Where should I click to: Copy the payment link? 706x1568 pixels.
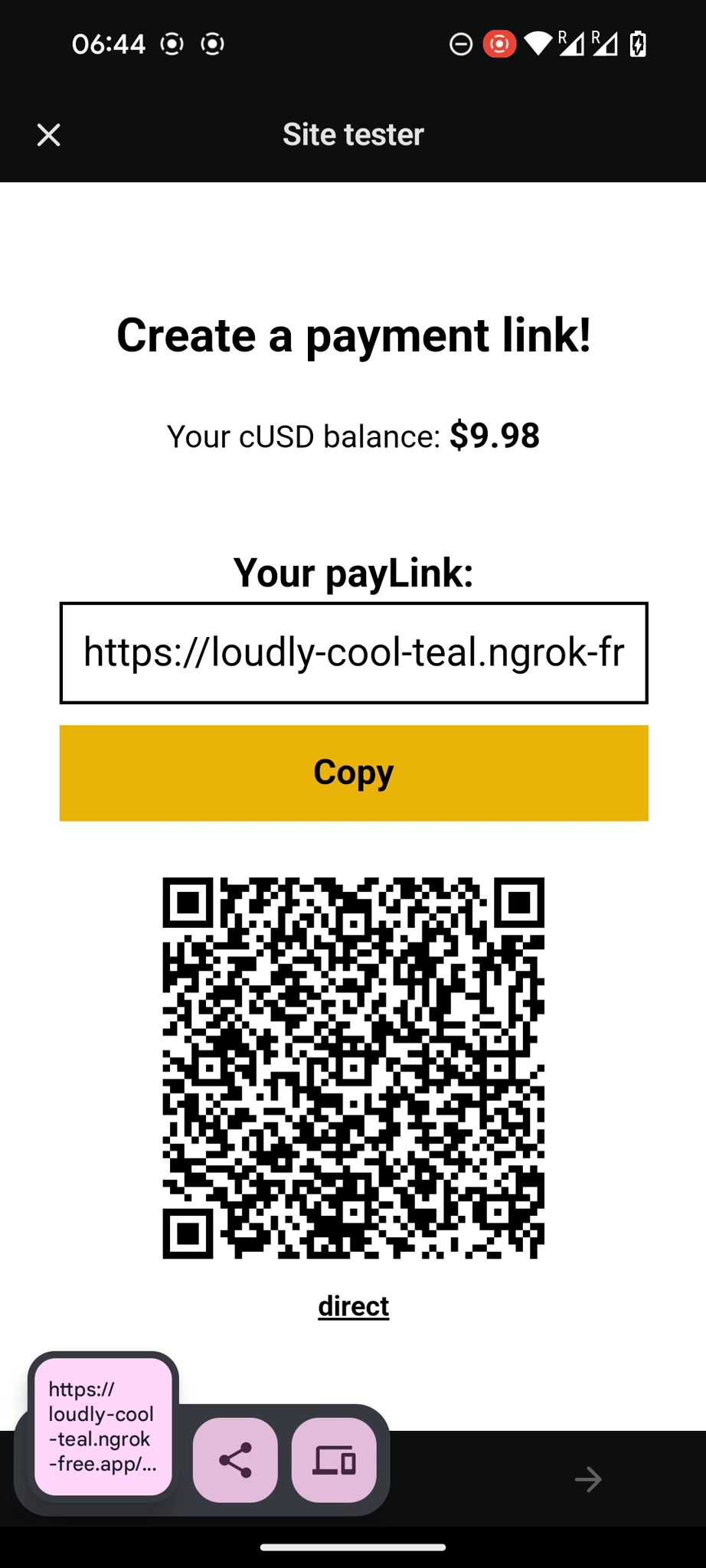tap(353, 773)
